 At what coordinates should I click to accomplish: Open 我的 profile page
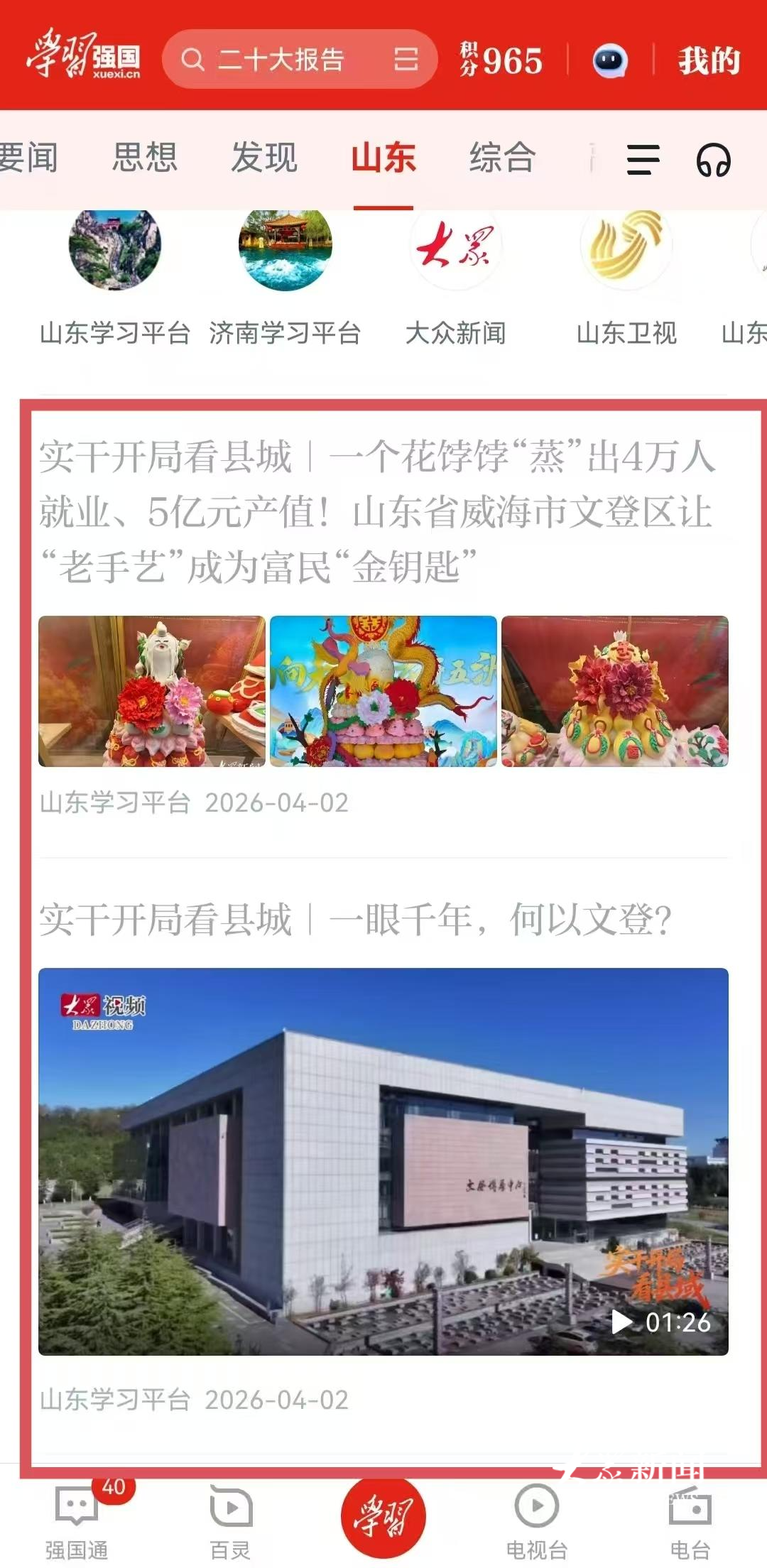pyautogui.click(x=709, y=60)
